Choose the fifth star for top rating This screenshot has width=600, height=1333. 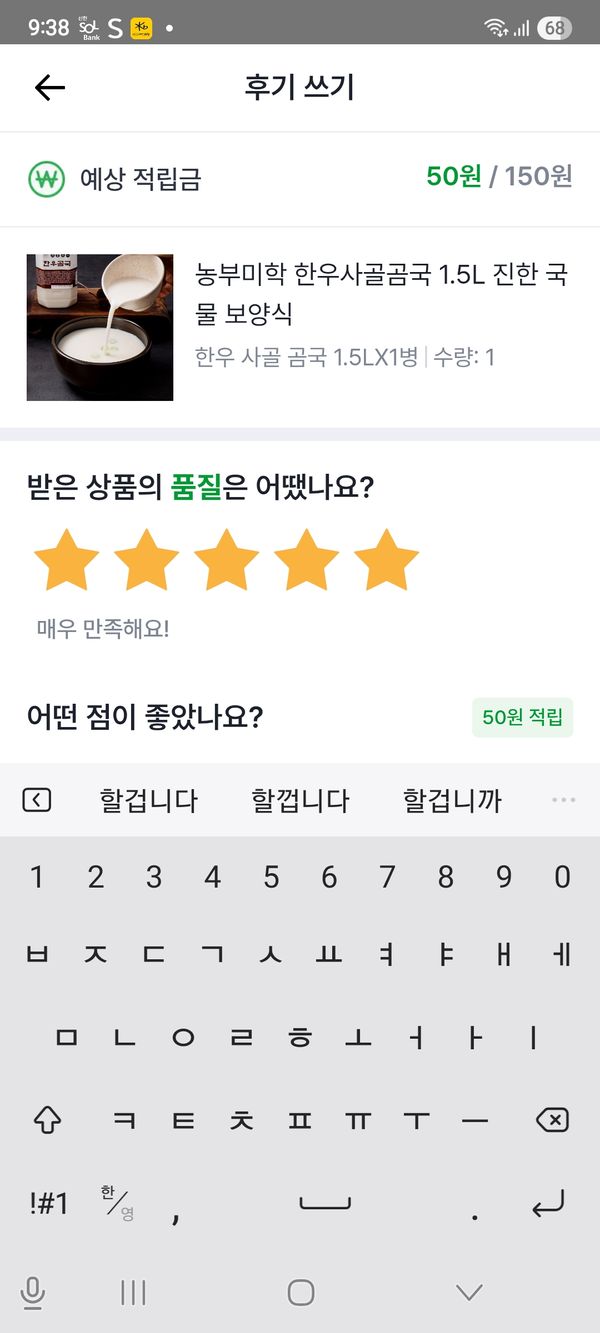click(386, 561)
